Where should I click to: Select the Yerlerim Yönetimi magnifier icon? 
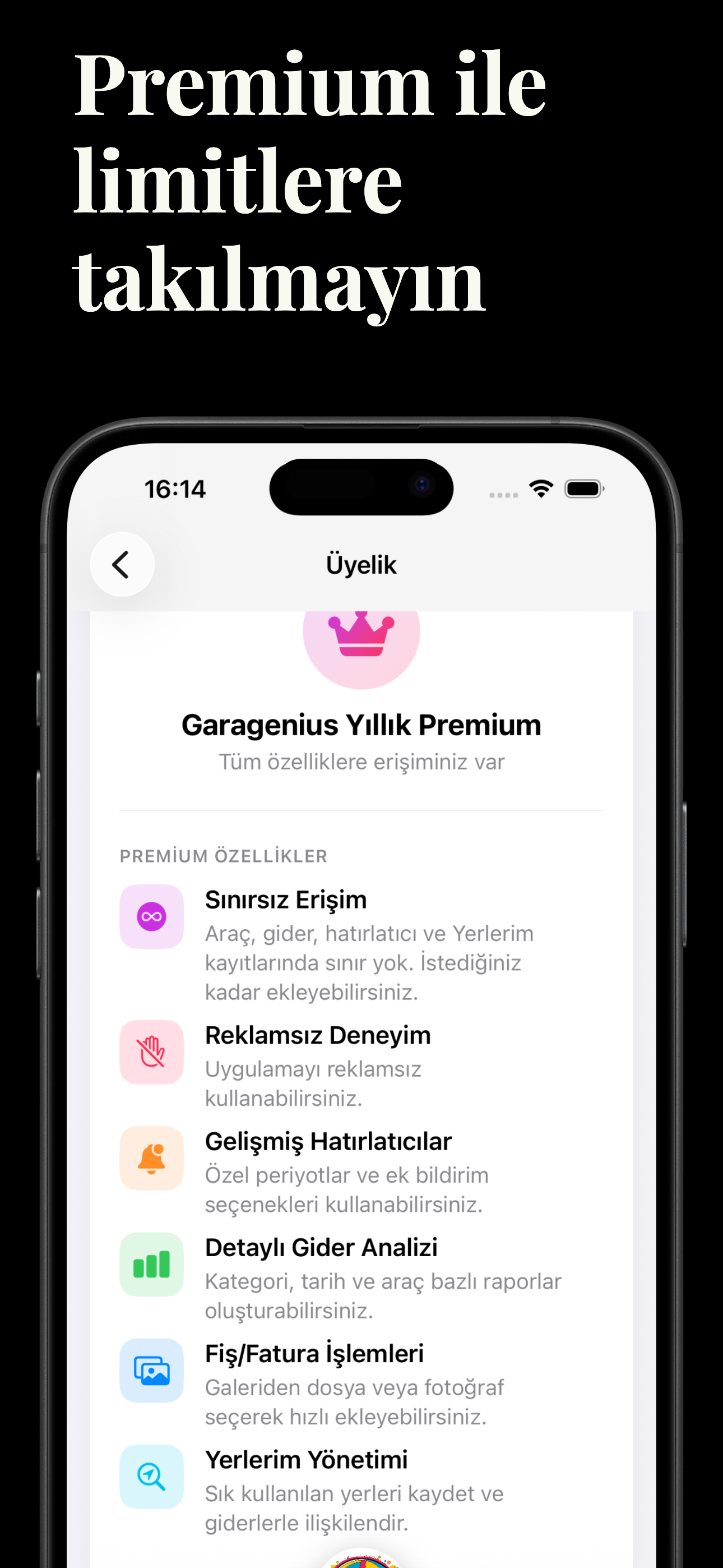pos(151,1478)
